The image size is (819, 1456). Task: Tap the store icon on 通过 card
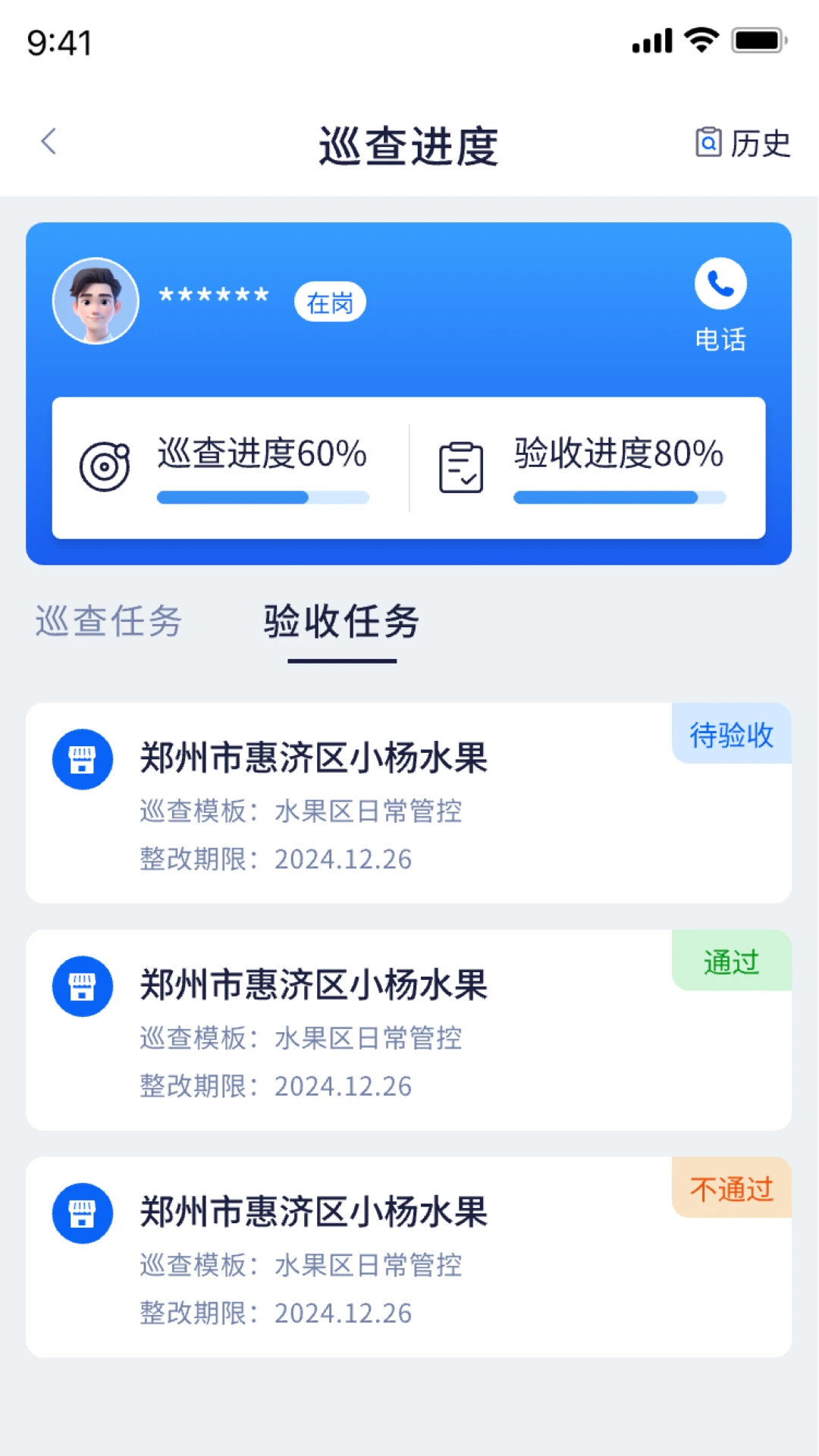82,986
